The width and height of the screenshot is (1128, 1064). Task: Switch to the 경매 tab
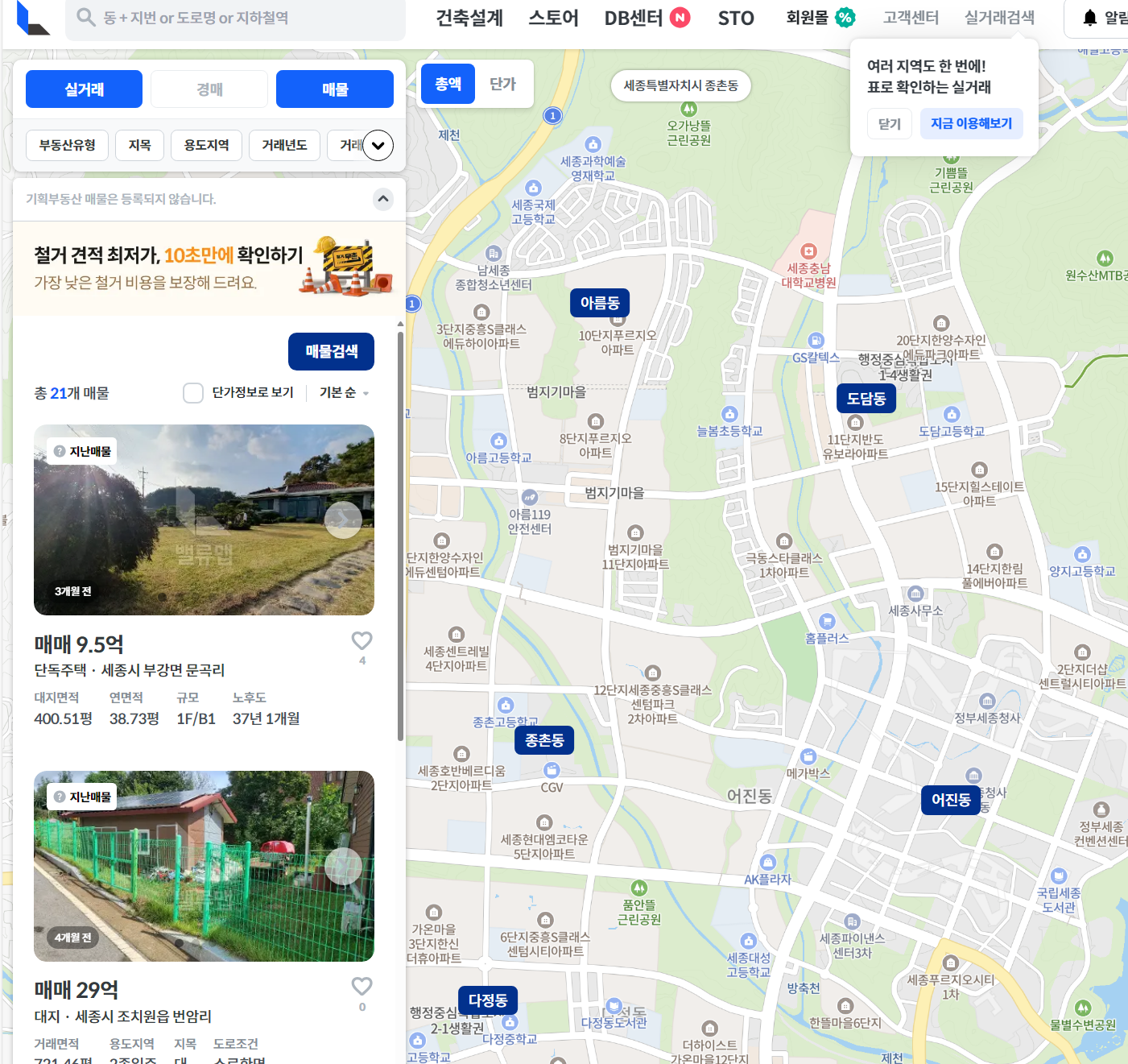click(x=209, y=89)
